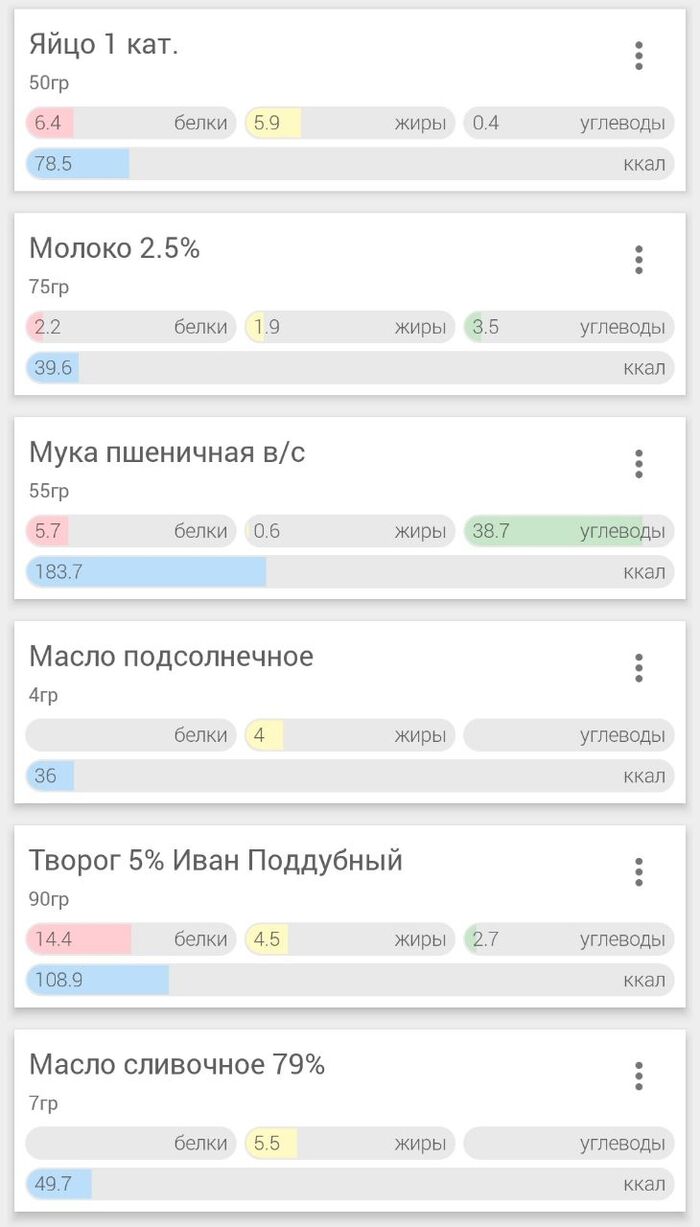Open the overflow menu for Яйцо 1 кат.
Viewport: 700px width, 1227px height.
click(x=639, y=56)
